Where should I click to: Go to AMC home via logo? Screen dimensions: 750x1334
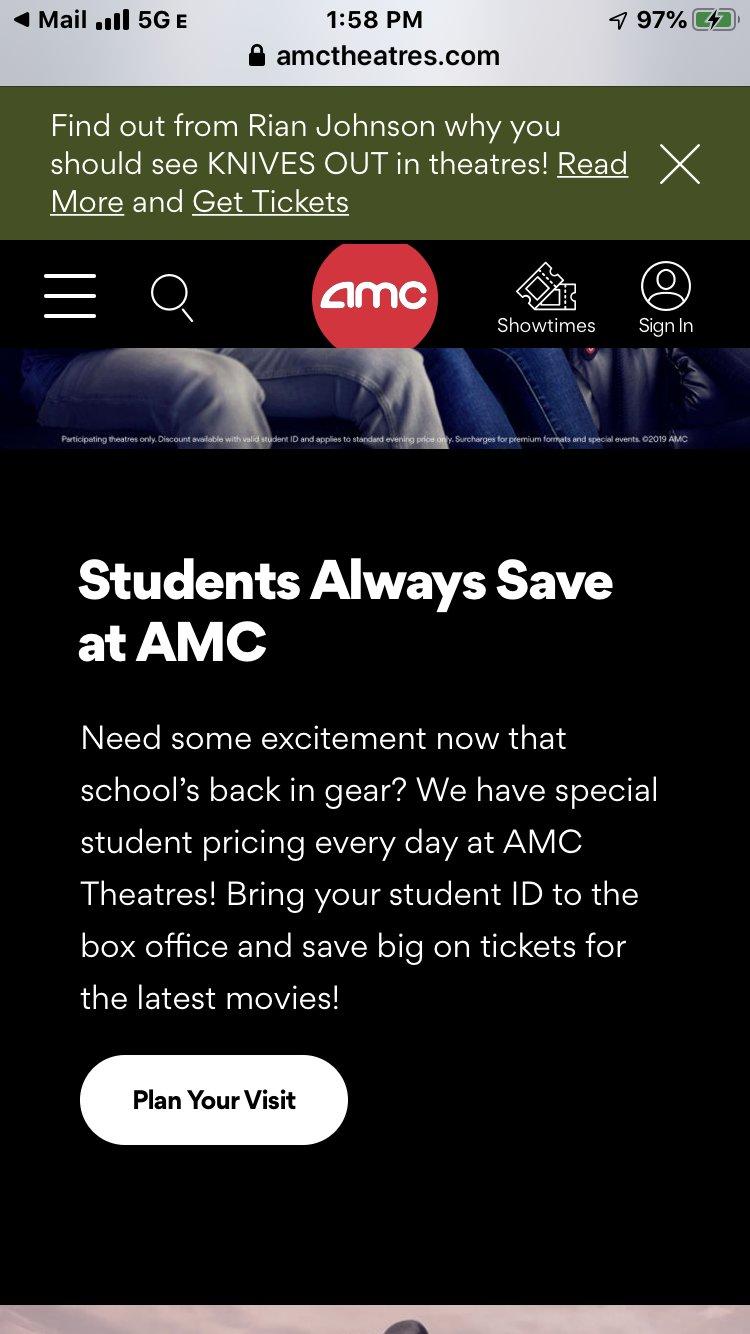point(375,295)
